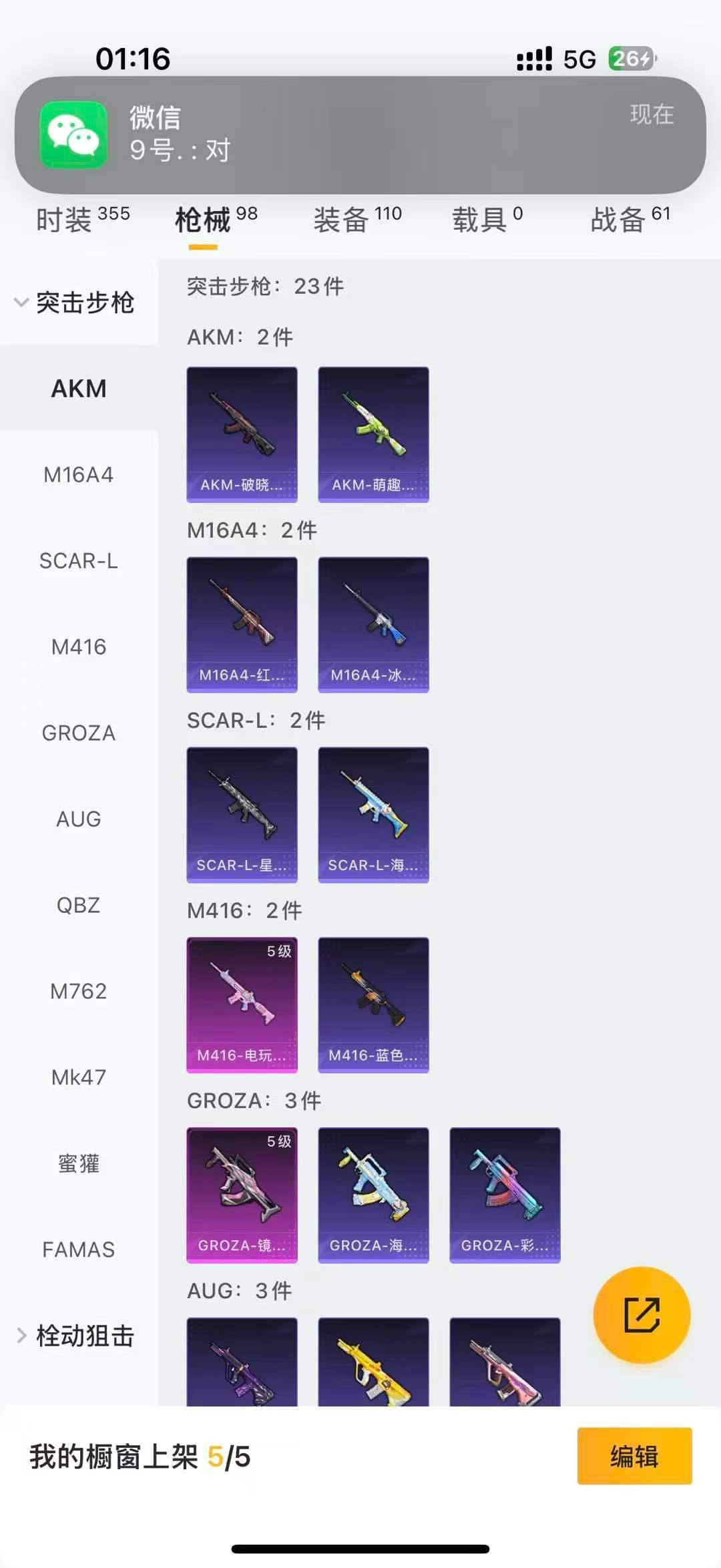Tap the orange share floating button

click(642, 1315)
